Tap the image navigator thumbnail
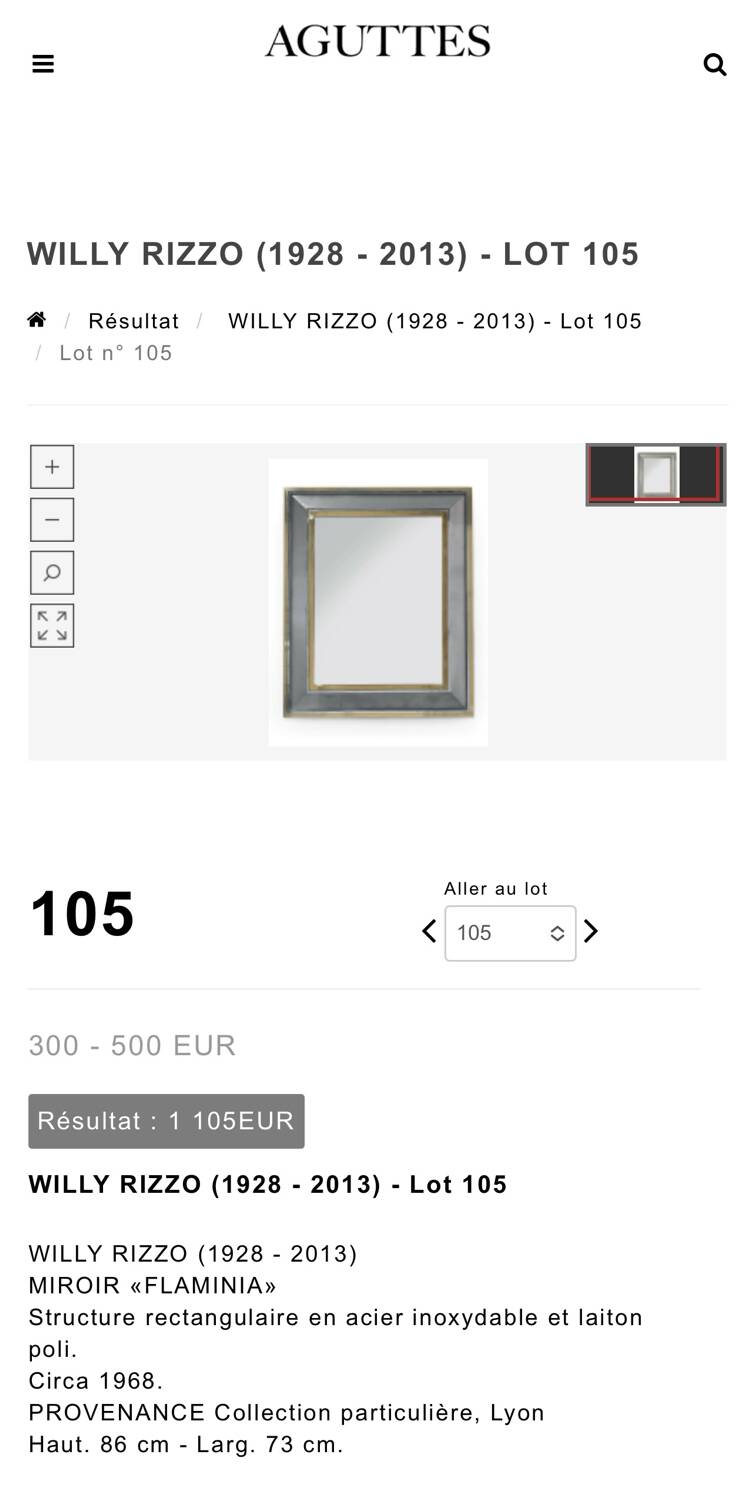The image size is (755, 1500). pos(656,474)
